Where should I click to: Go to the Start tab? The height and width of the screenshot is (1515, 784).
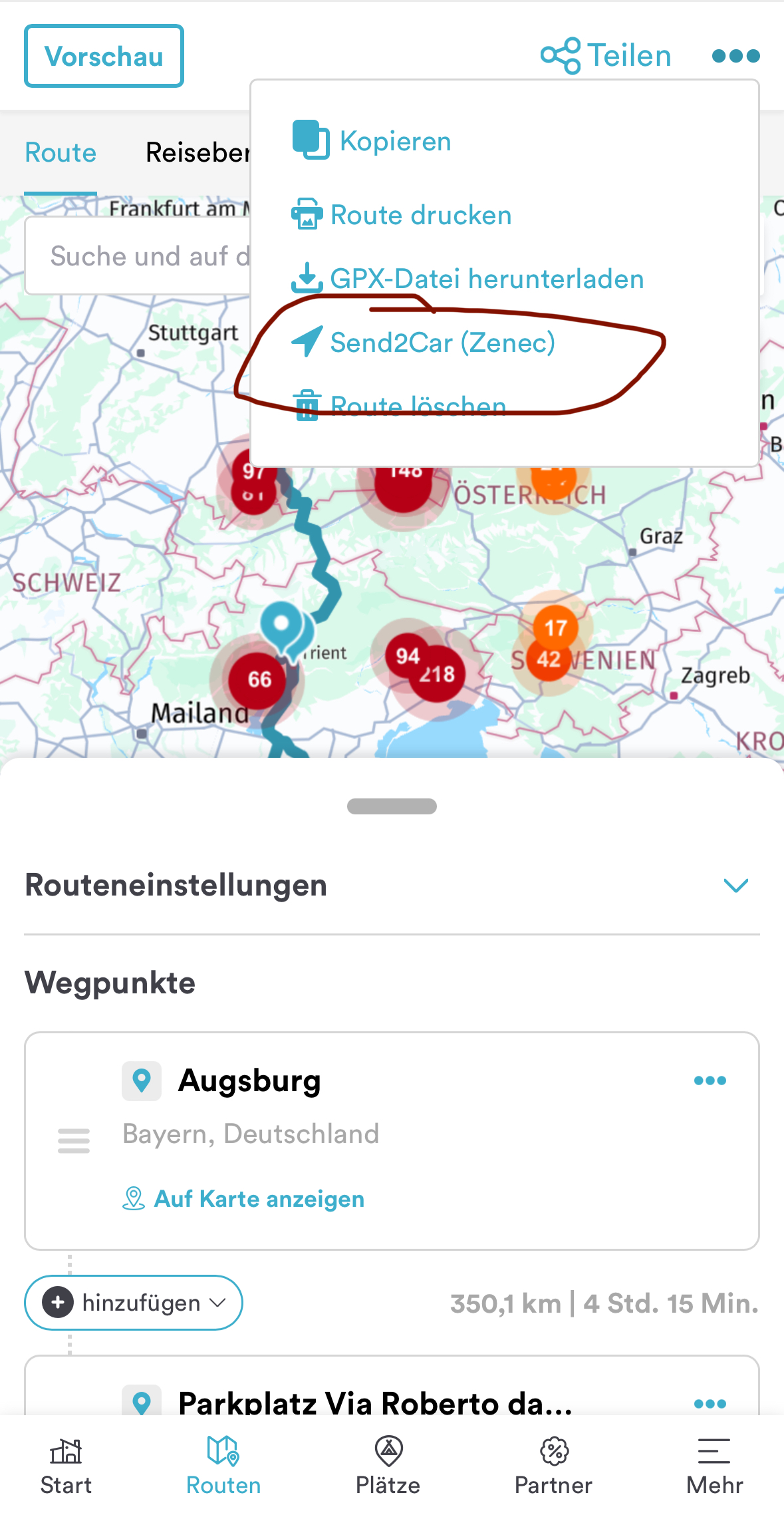(x=66, y=1466)
